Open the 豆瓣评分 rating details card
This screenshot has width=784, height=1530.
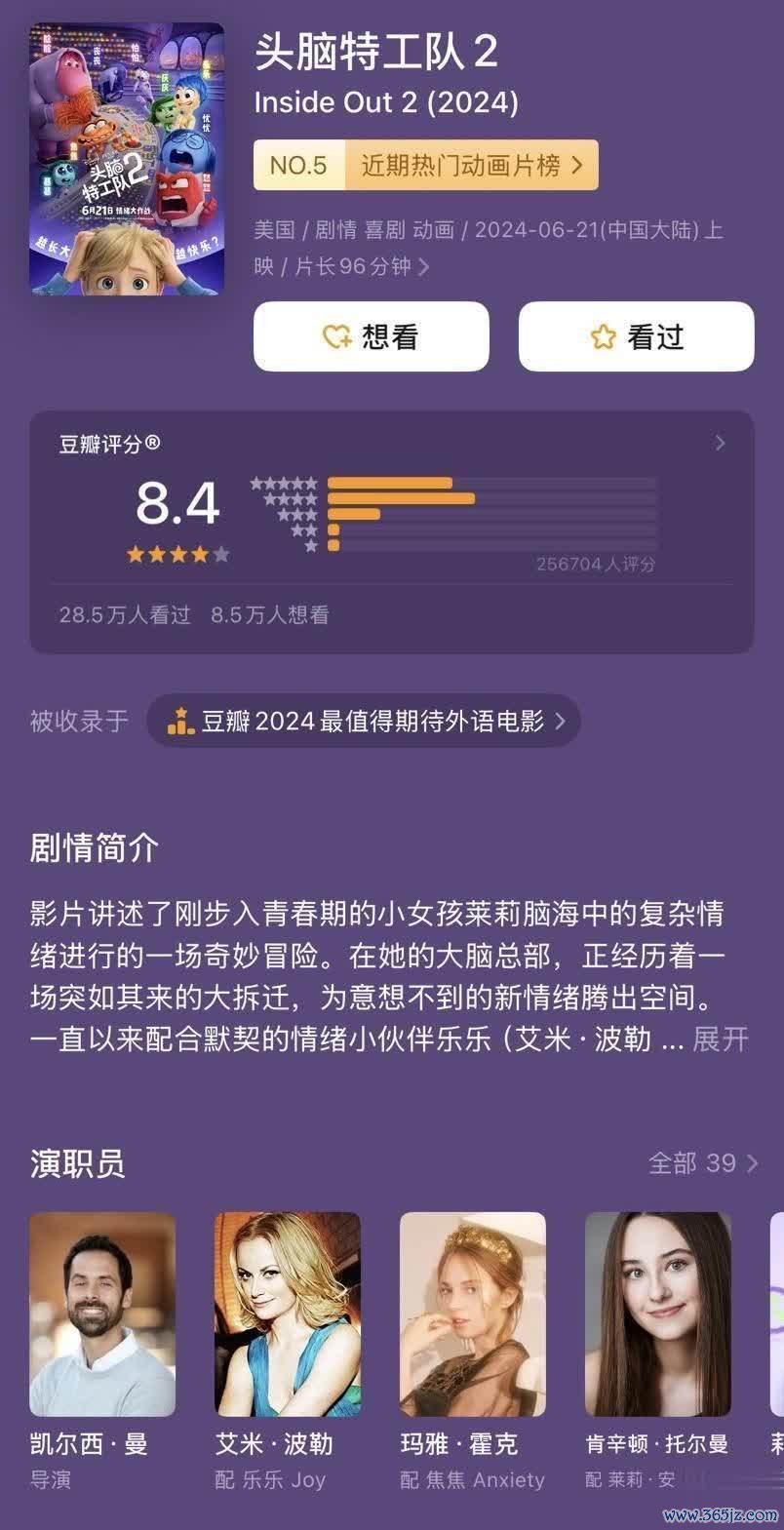coord(391,531)
